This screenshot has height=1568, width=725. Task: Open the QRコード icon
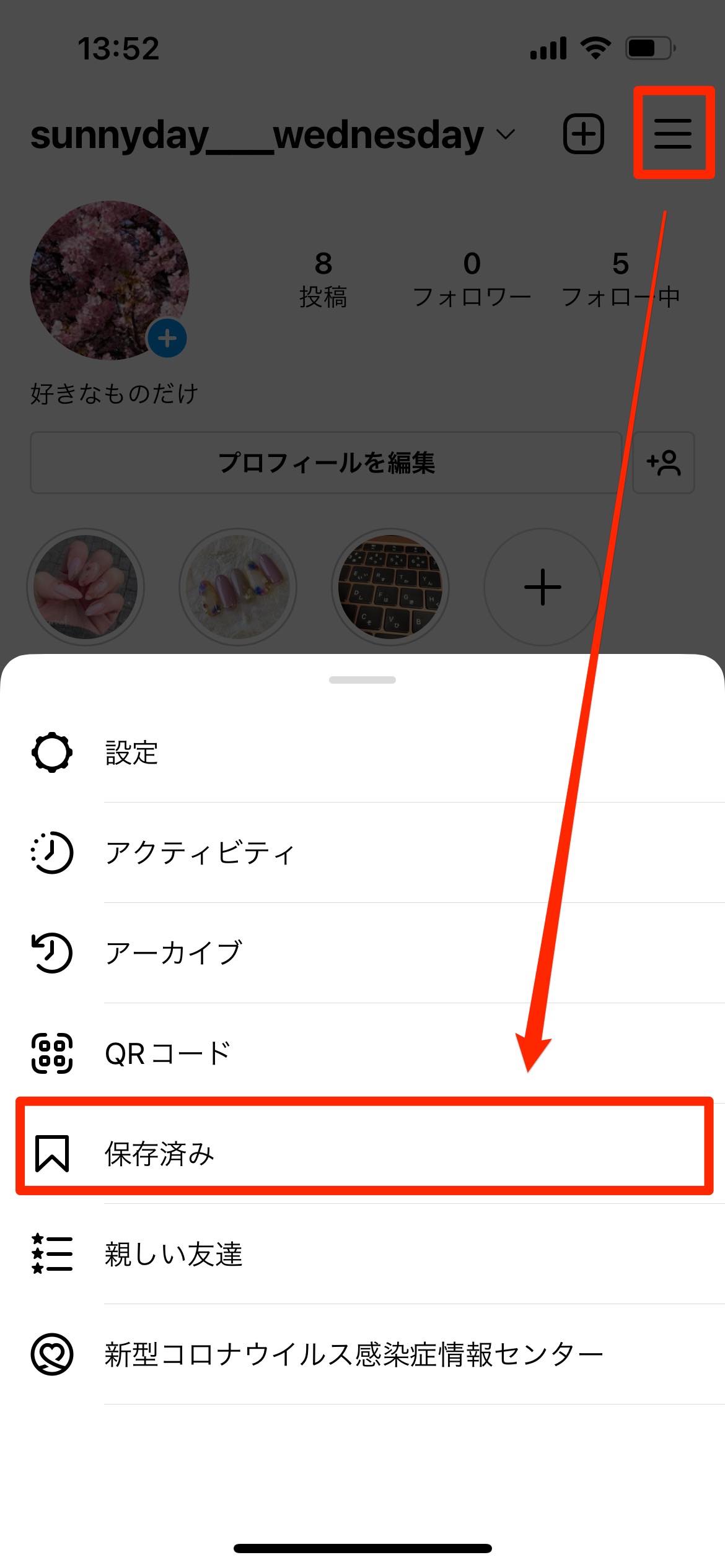pyautogui.click(x=52, y=1054)
